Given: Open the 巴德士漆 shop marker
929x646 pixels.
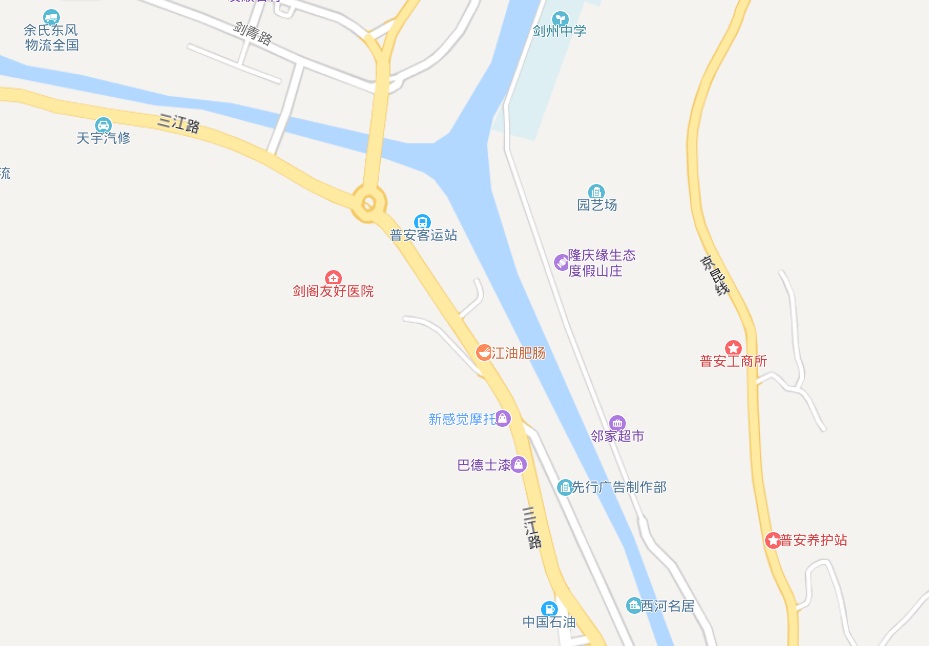Looking at the screenshot, I should (519, 464).
